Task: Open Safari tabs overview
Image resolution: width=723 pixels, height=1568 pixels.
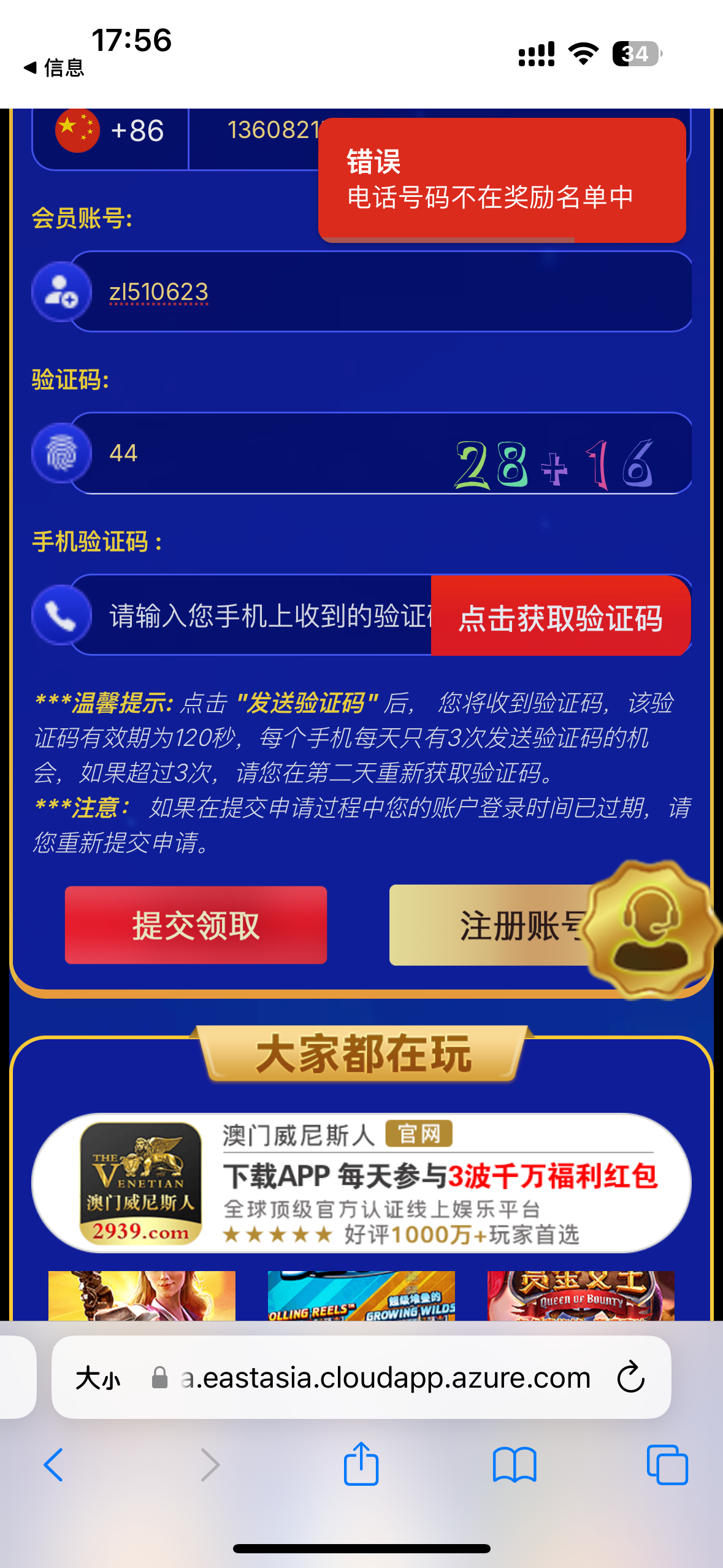Action: [667, 1465]
